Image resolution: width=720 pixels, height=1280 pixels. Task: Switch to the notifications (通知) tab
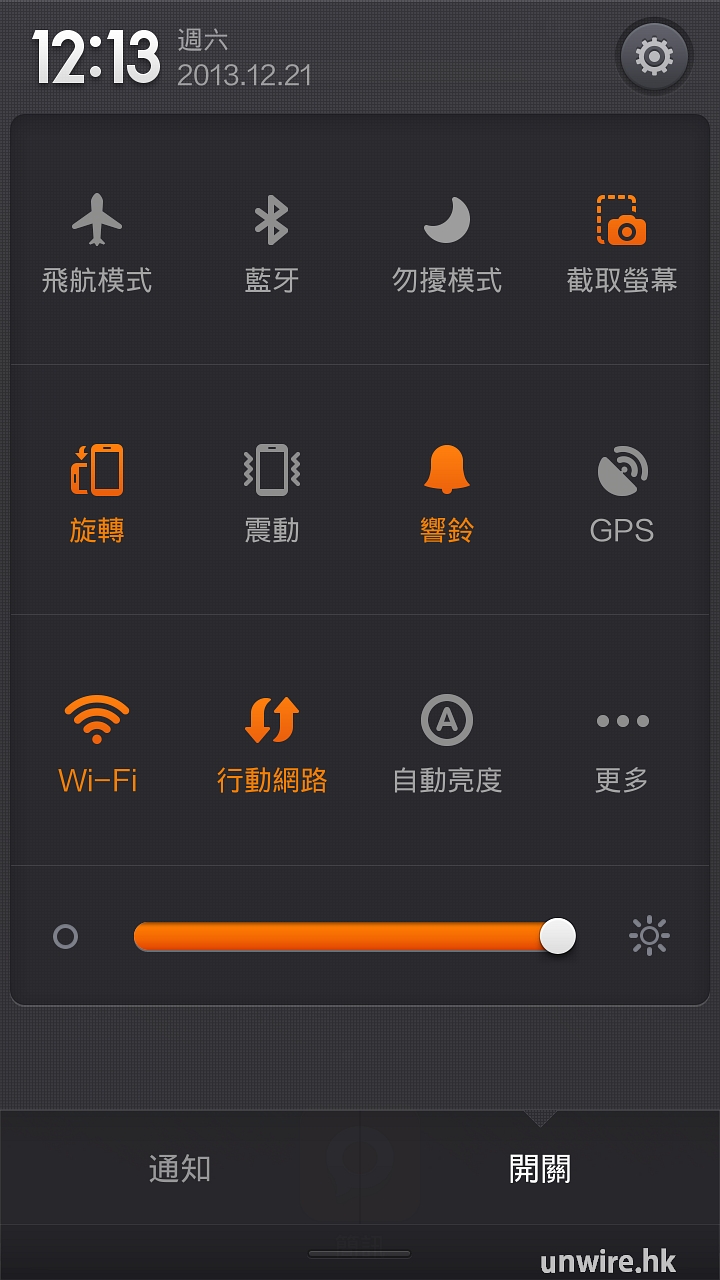click(180, 1168)
